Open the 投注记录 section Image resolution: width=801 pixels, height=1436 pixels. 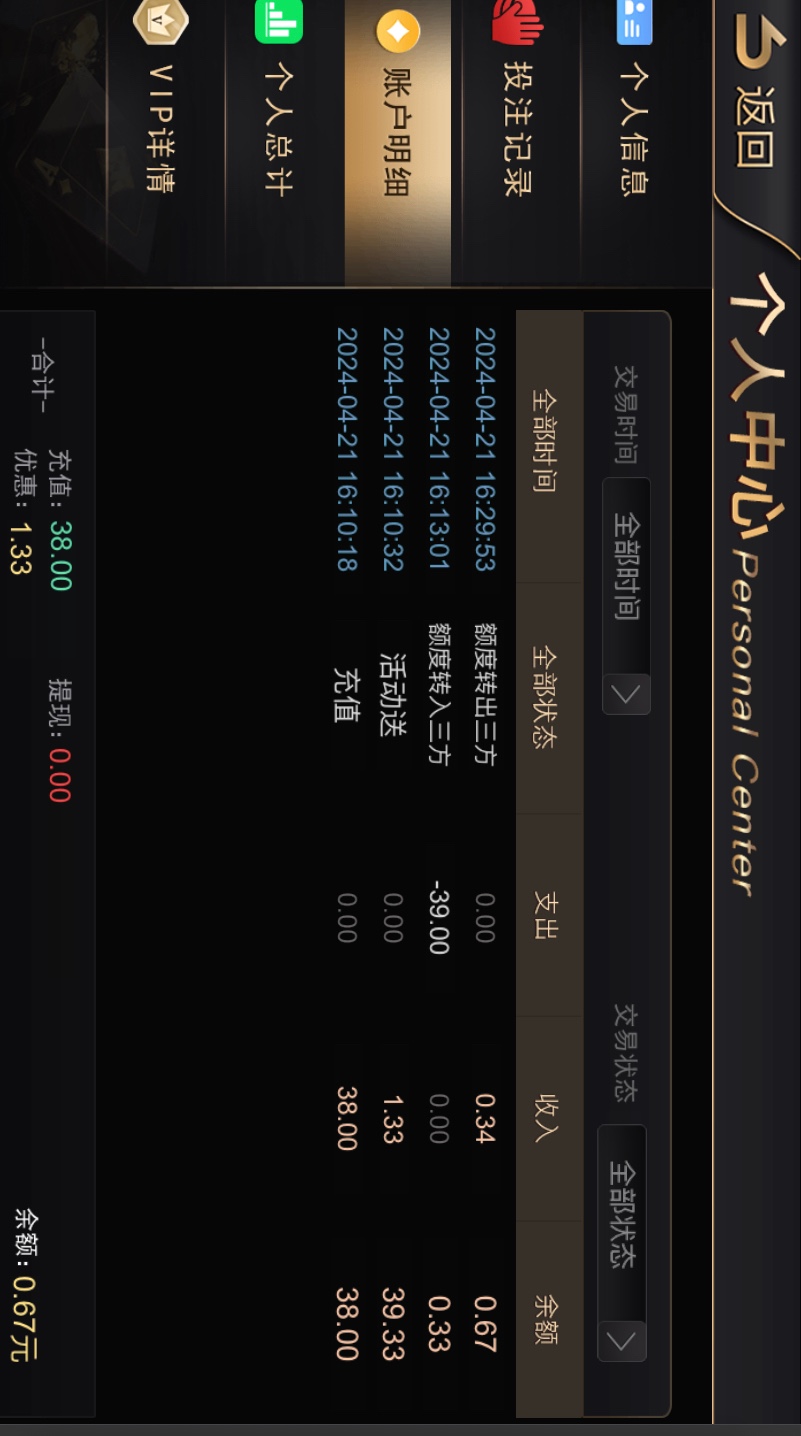(517, 110)
